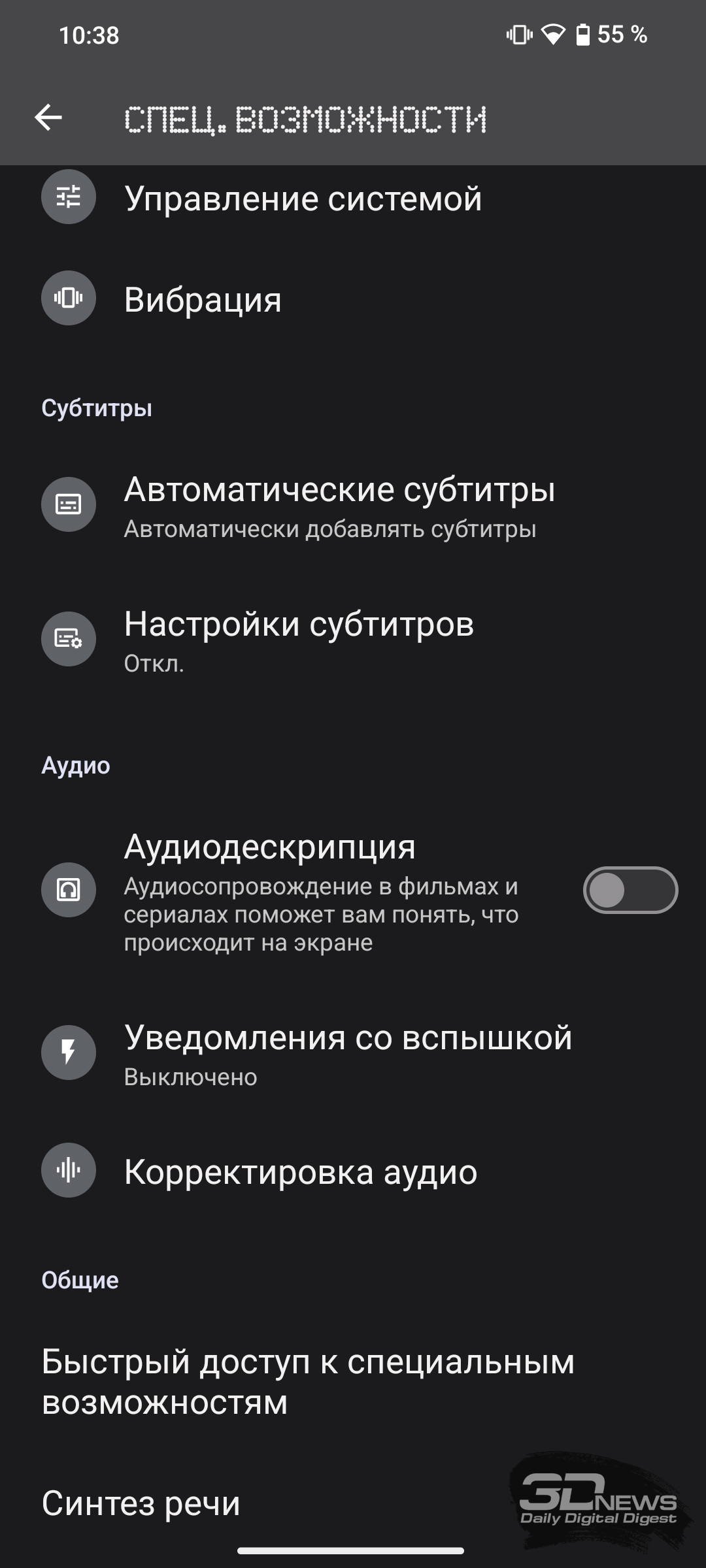706x1568 pixels.
Task: Open Уведомления со вспышкой
Action: [x=353, y=1053]
